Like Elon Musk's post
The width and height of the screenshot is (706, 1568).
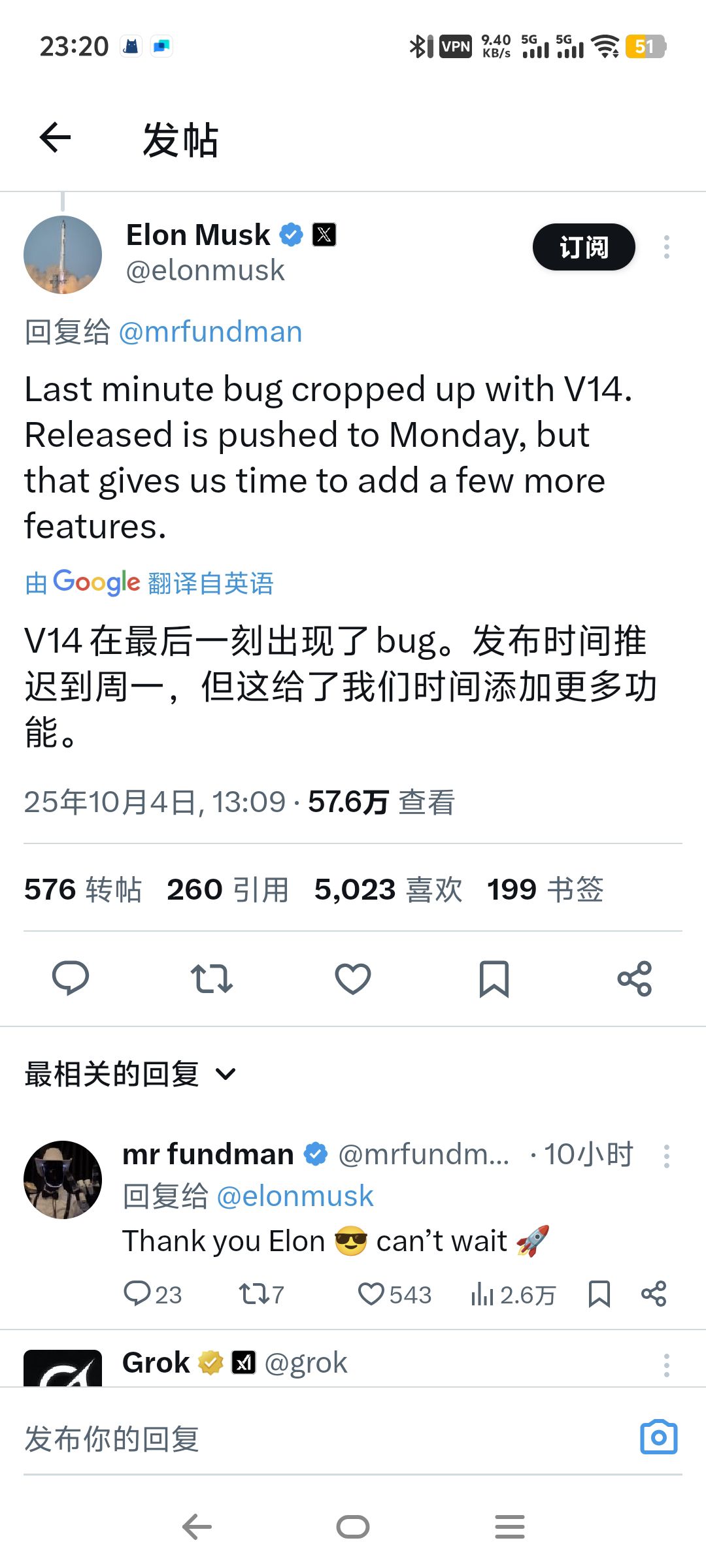[353, 978]
